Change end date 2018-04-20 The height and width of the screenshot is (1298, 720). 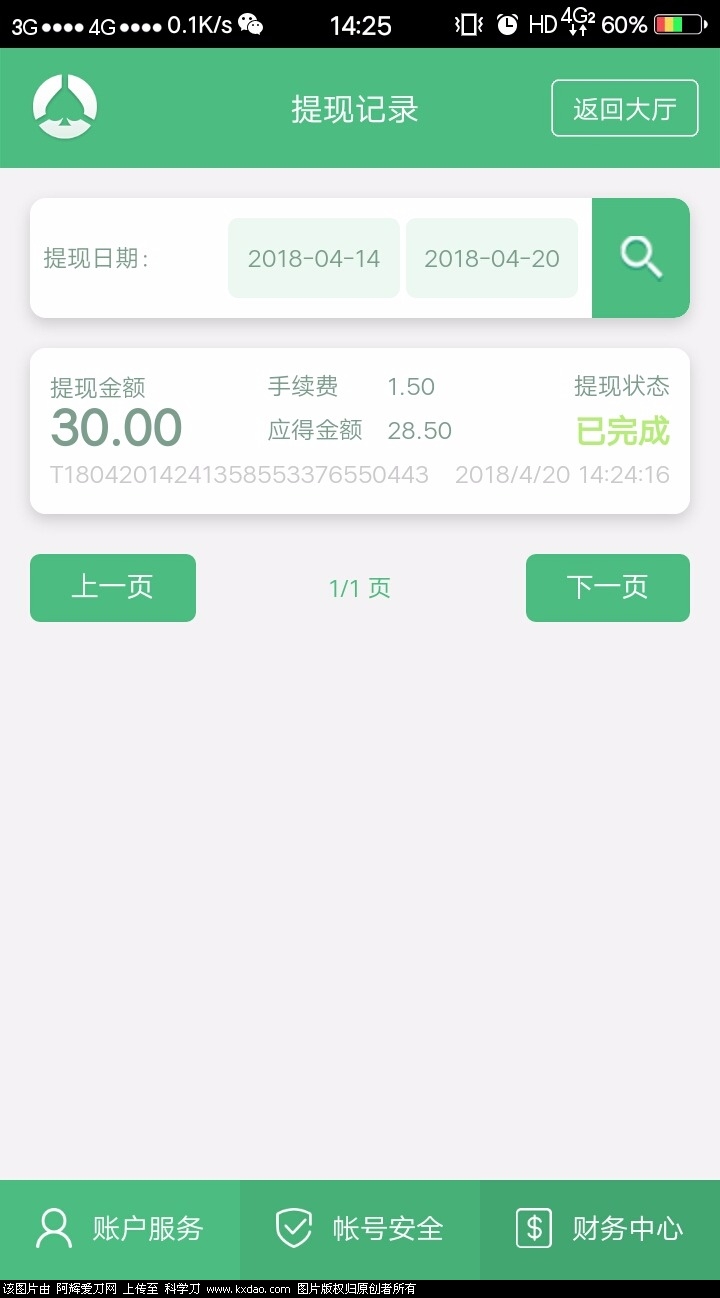point(492,258)
